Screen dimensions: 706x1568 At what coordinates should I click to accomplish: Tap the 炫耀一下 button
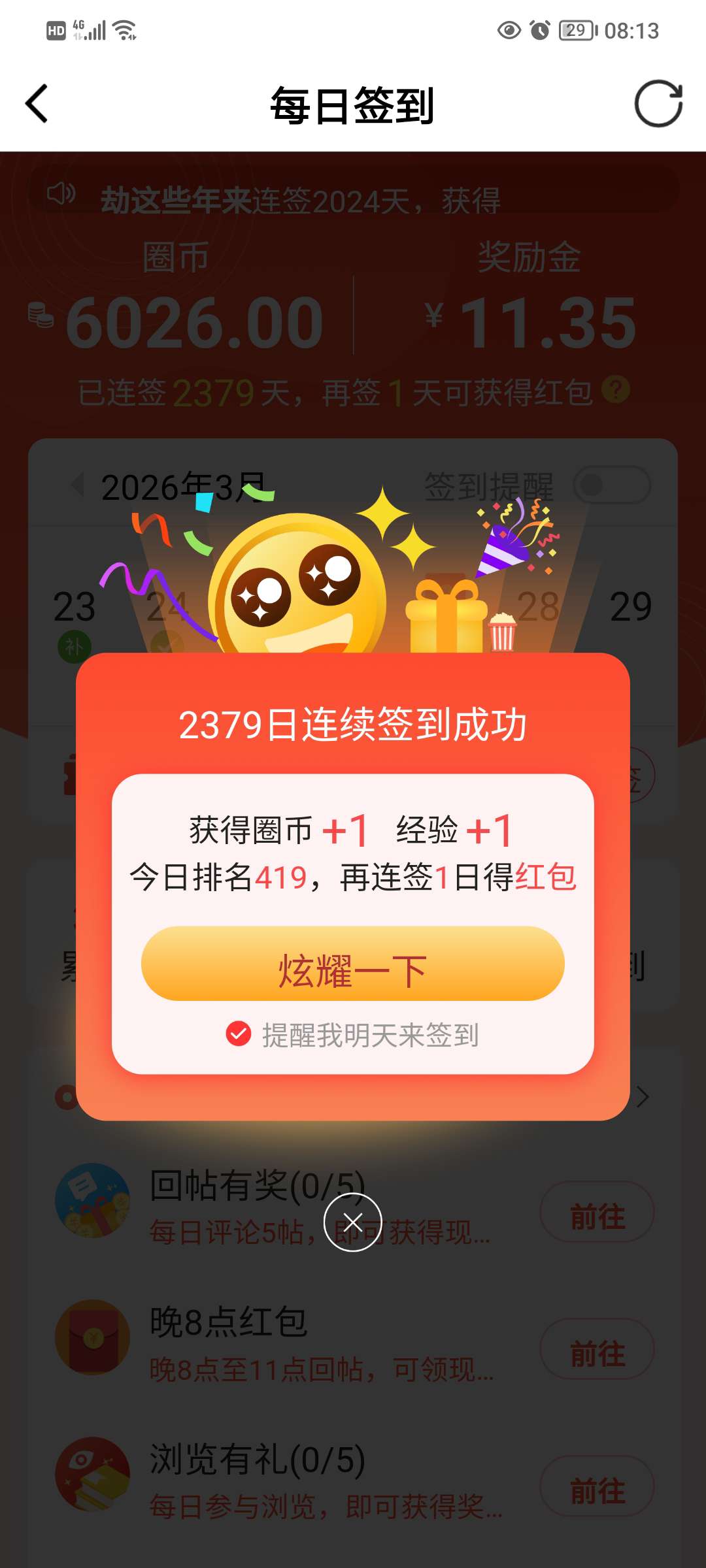point(352,964)
